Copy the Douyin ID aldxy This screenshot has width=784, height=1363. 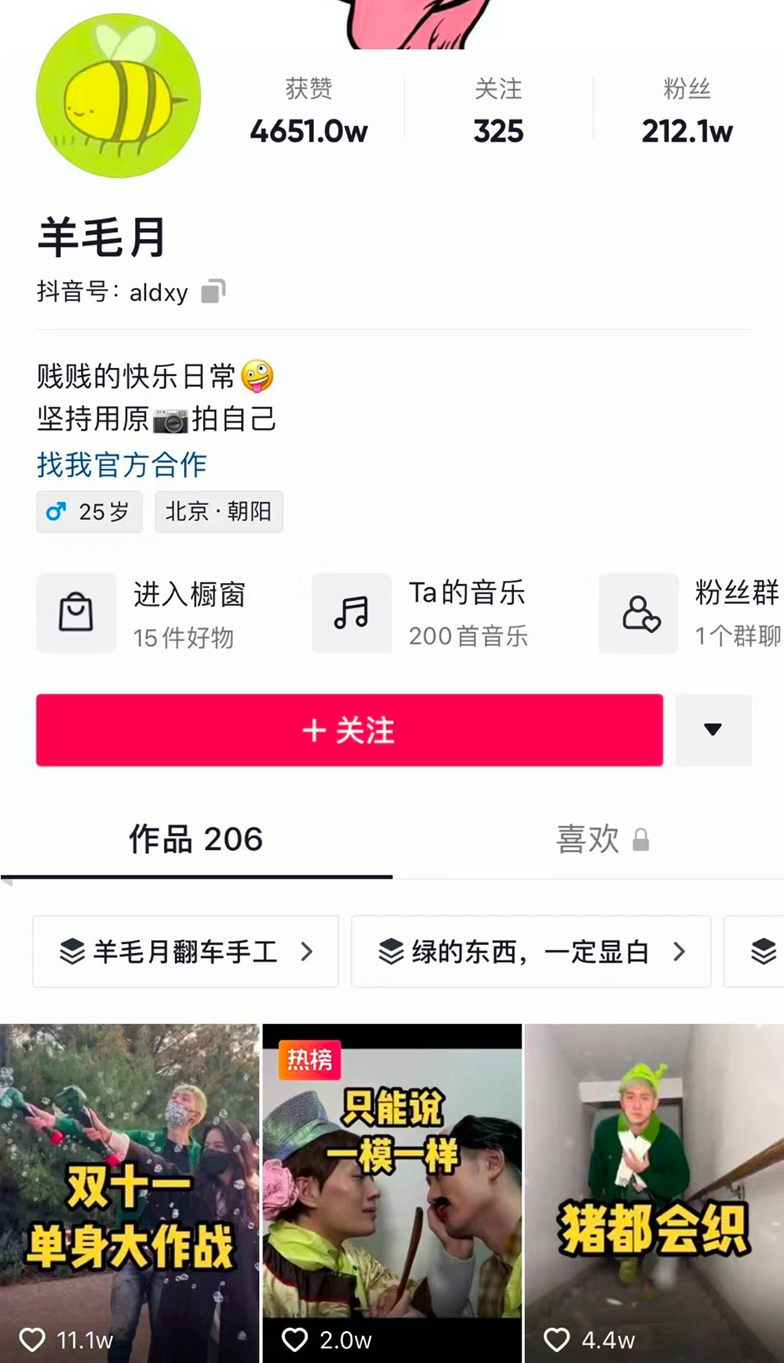213,292
